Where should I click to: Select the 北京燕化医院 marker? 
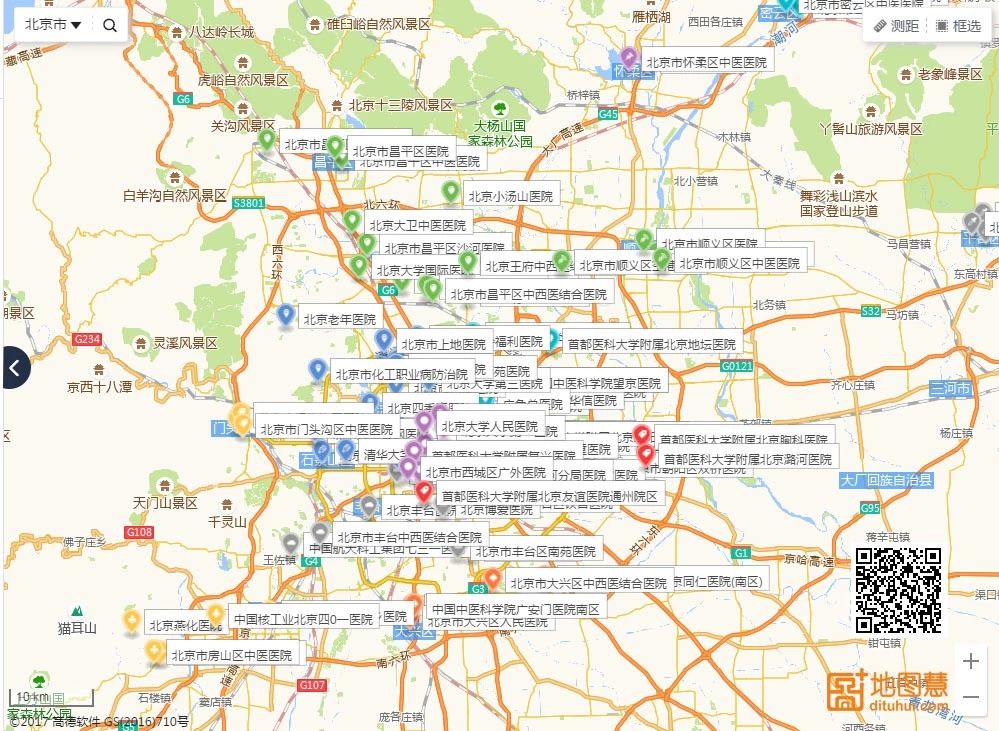131,621
